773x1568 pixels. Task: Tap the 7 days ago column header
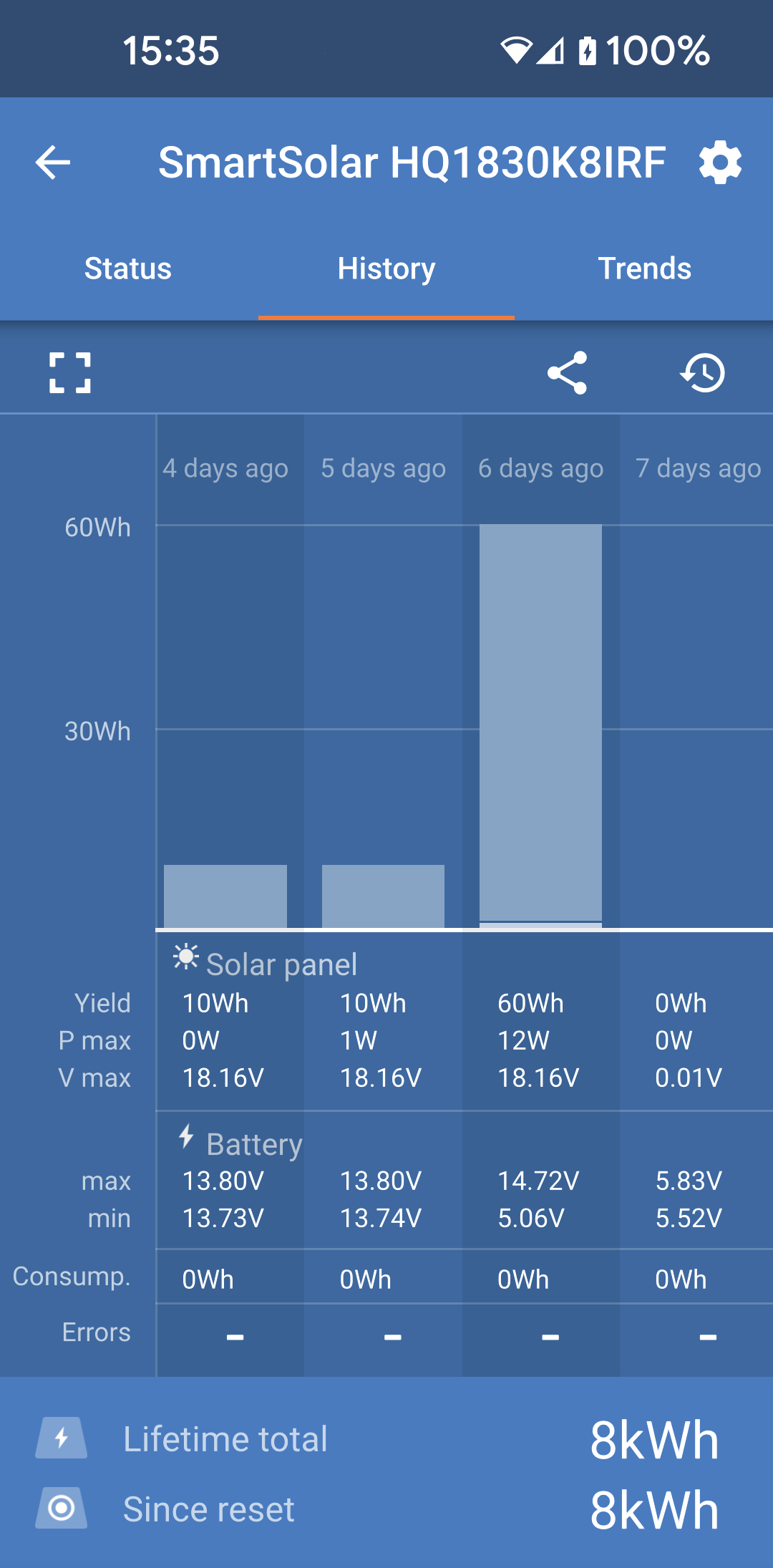(698, 468)
